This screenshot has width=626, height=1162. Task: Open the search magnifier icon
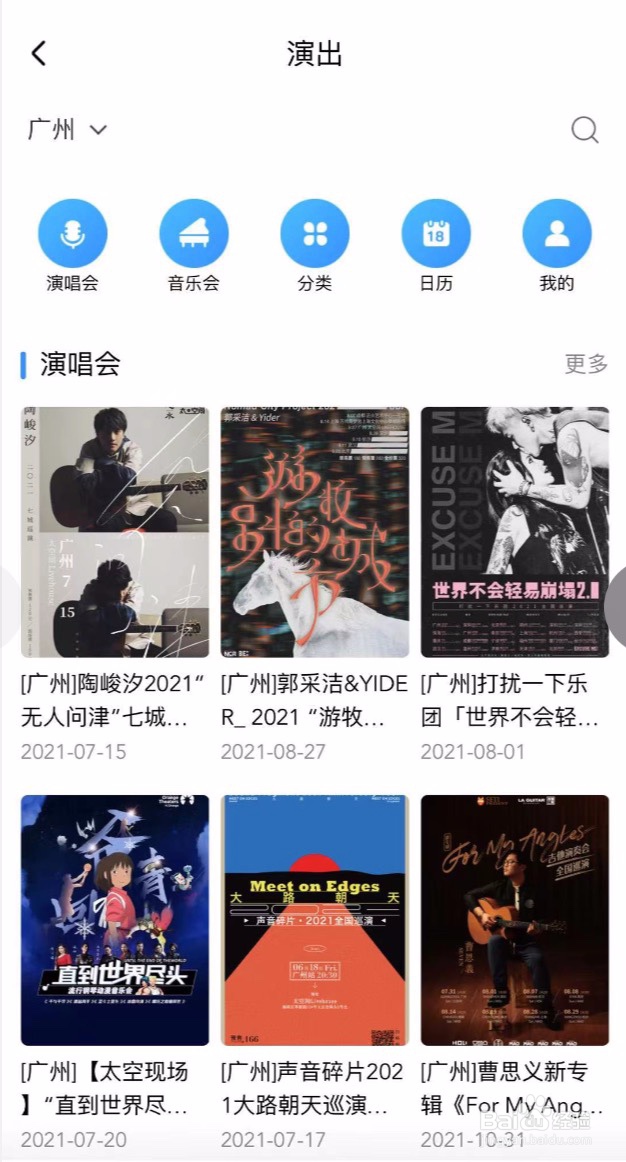(x=584, y=130)
